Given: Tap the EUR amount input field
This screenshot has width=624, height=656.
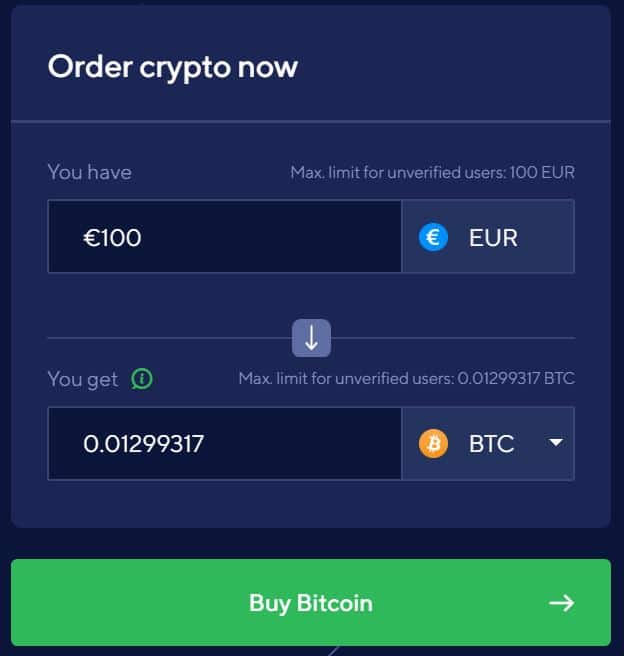Looking at the screenshot, I should [224, 237].
